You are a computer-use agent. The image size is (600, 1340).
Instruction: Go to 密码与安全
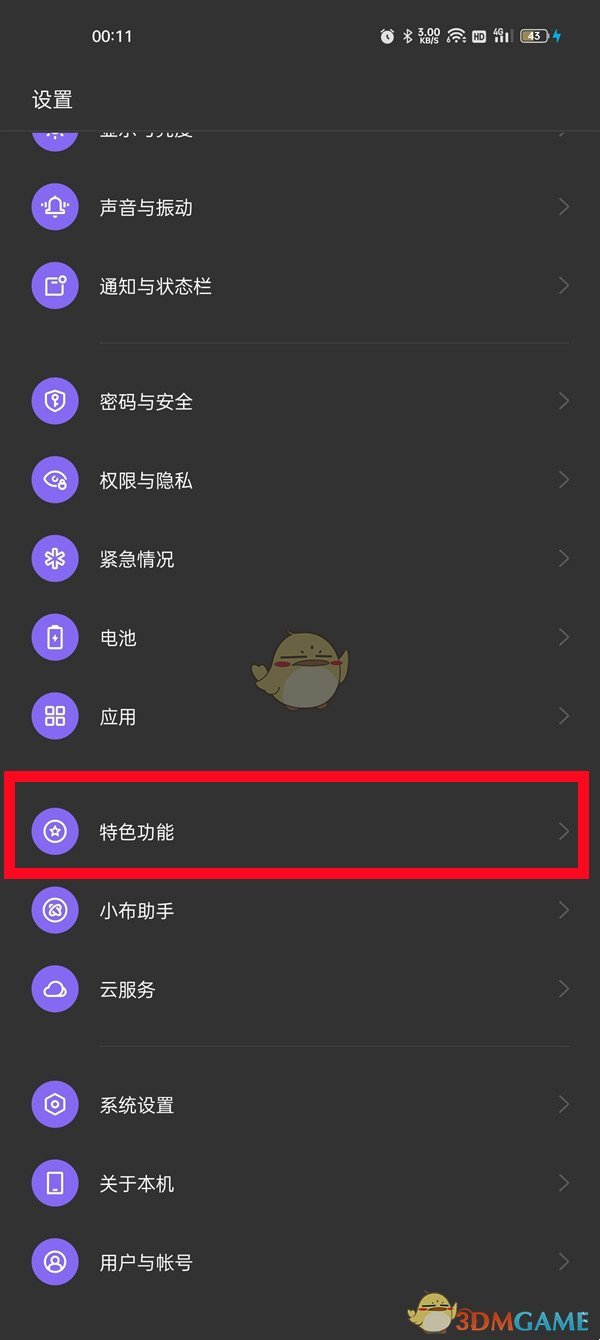tap(300, 402)
